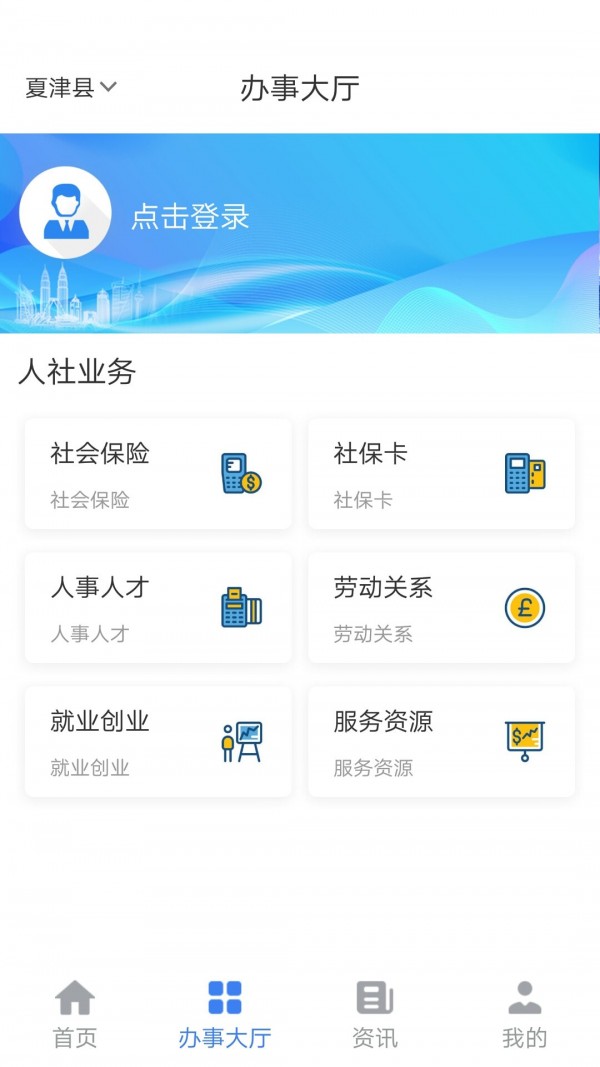Open the 劳动关系 card

tap(441, 607)
